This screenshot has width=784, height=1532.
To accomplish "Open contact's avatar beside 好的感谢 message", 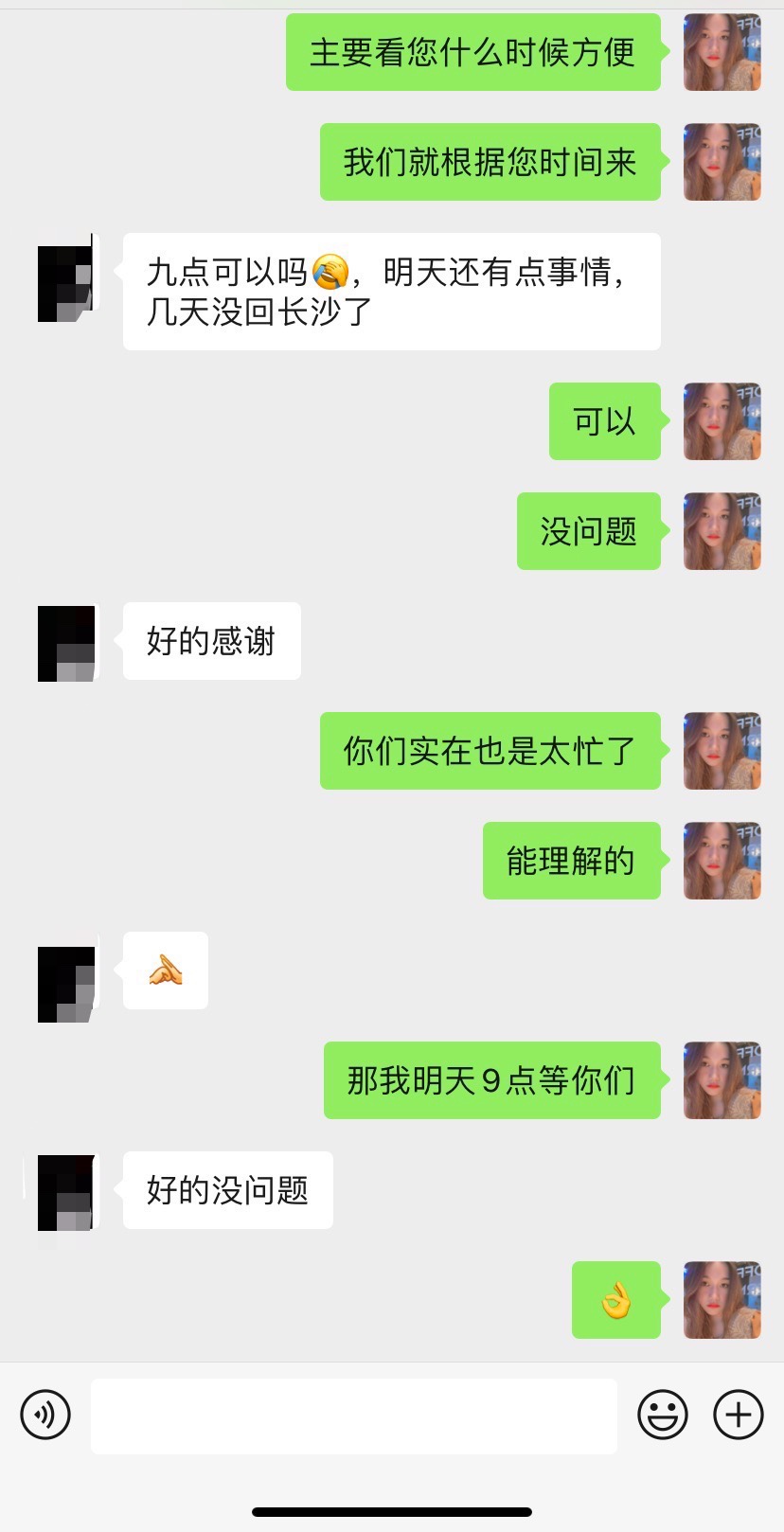I will point(67,642).
